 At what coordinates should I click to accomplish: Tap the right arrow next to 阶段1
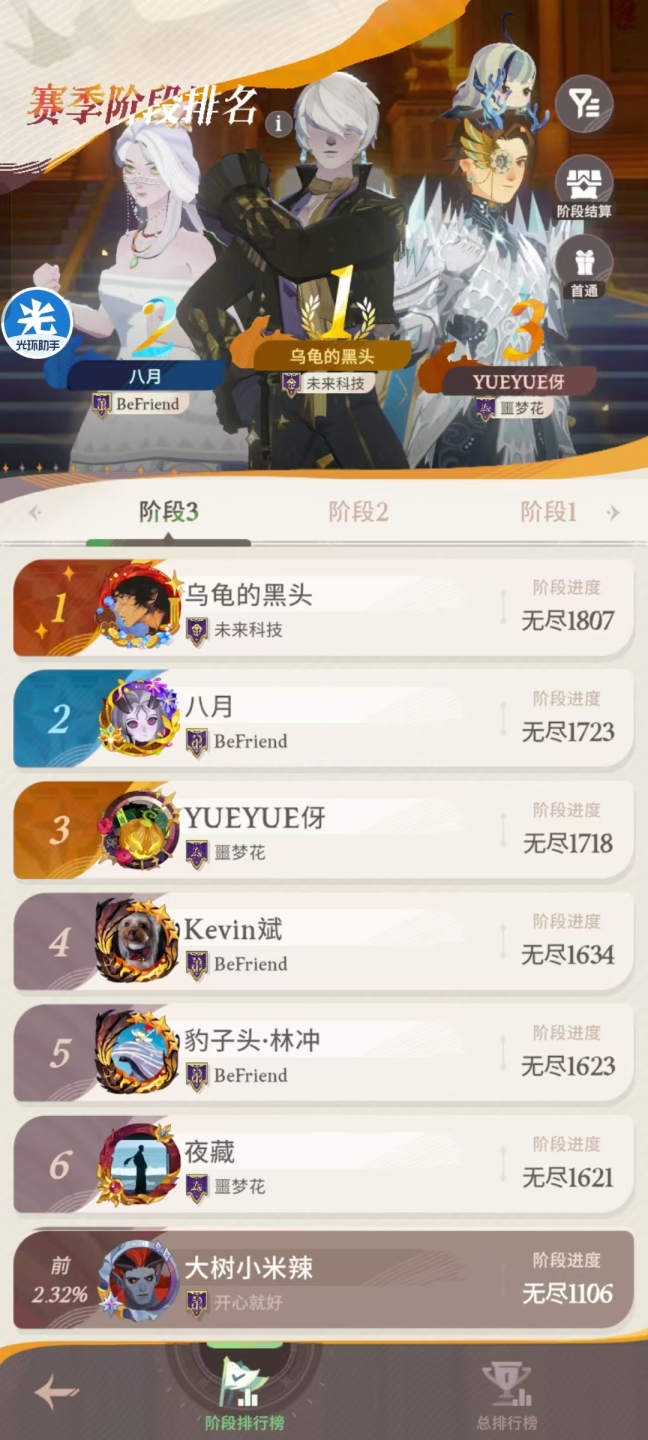tap(613, 513)
